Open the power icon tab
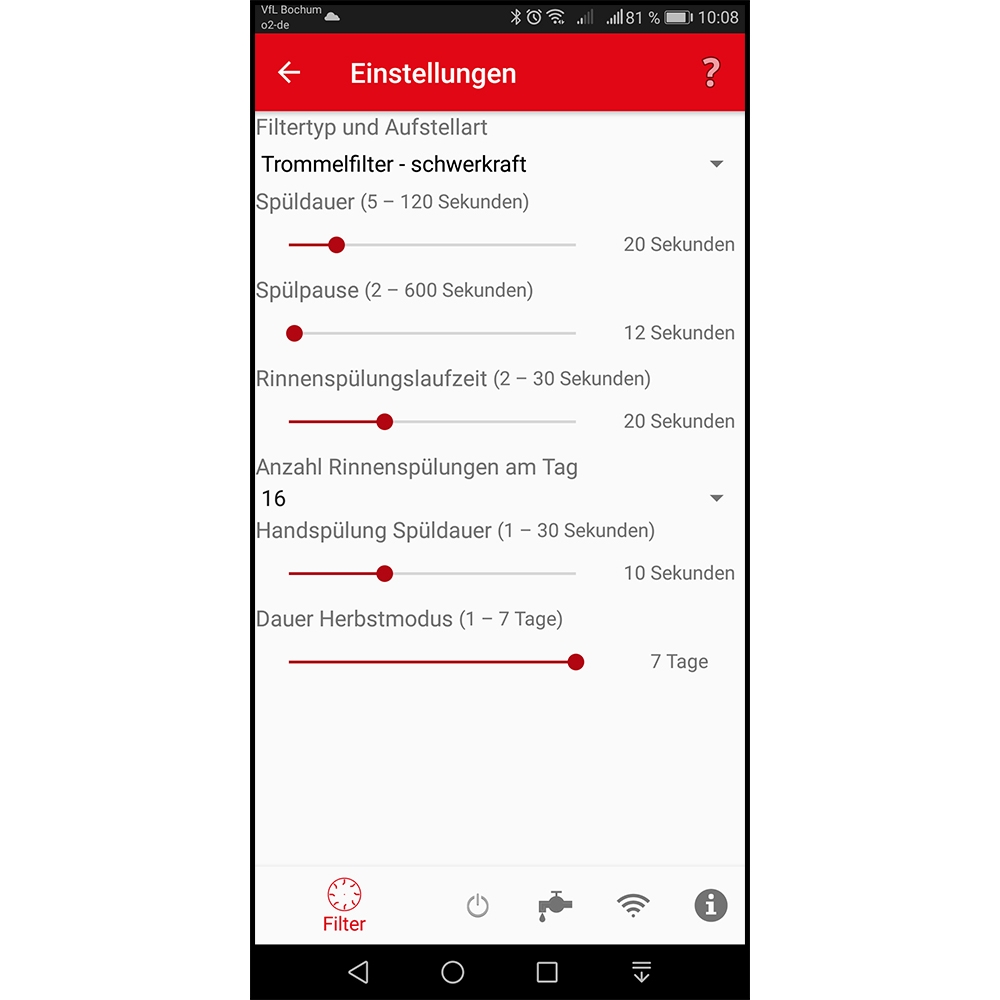 click(478, 906)
